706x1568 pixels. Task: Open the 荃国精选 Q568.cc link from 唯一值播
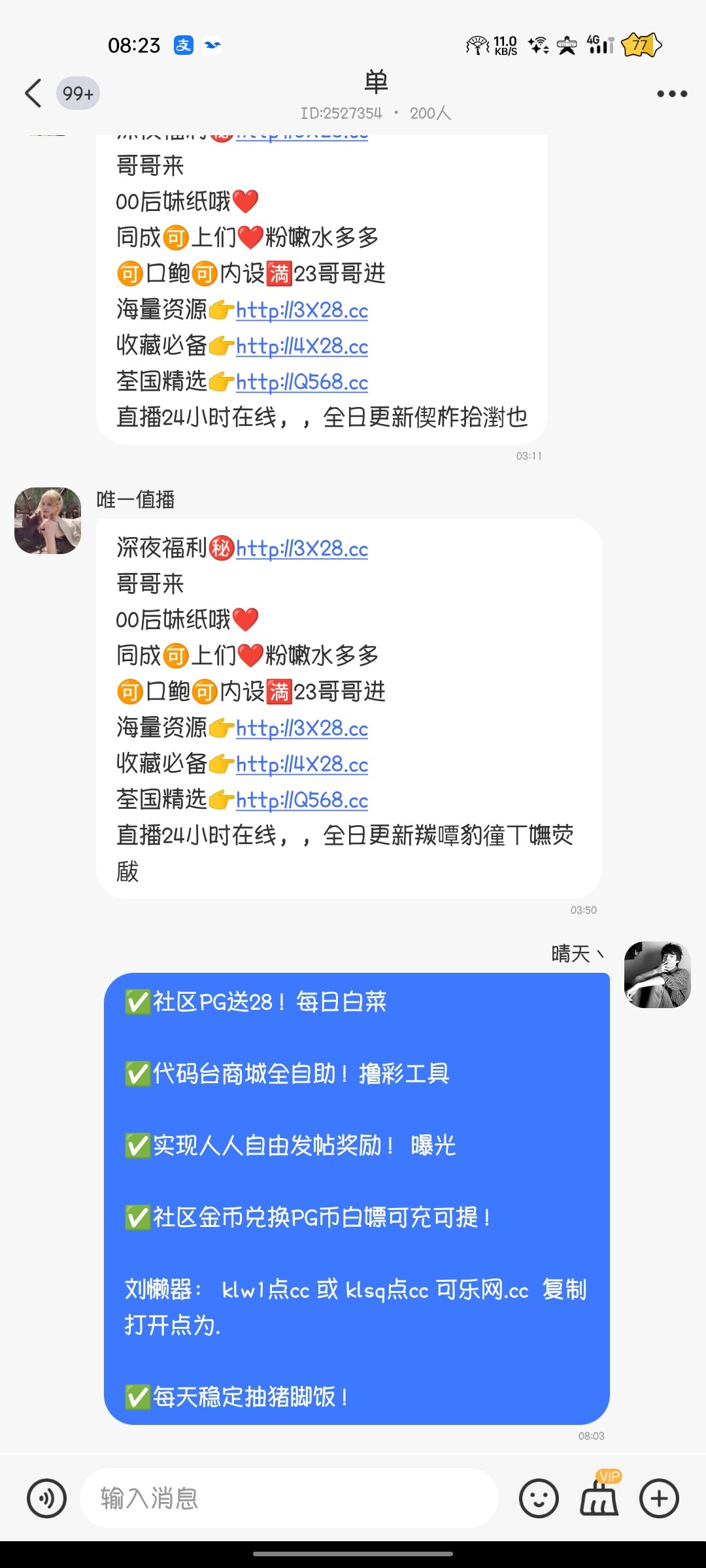click(x=301, y=800)
